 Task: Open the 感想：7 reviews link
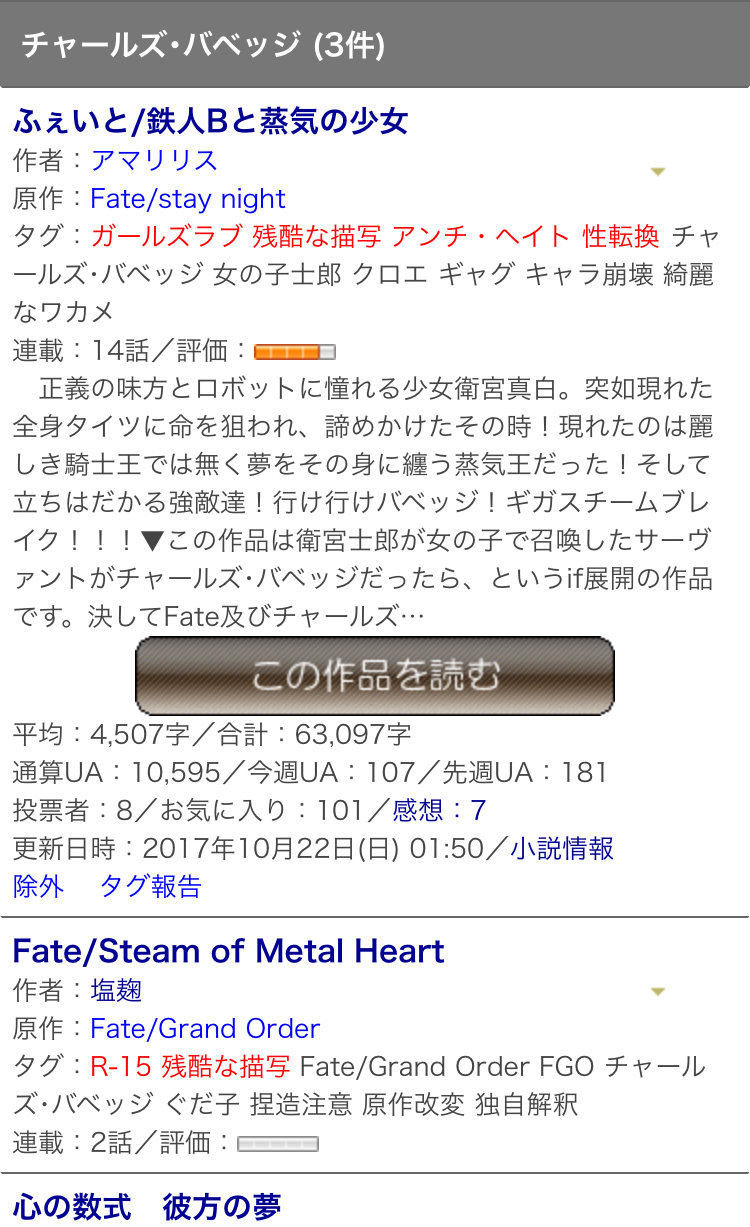(439, 810)
